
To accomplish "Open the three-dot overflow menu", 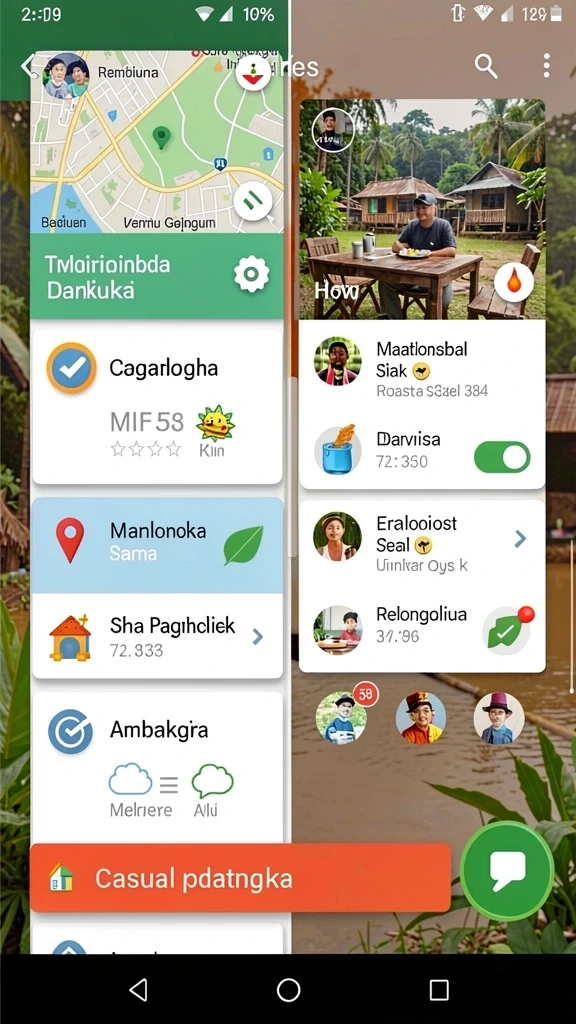I will (546, 66).
